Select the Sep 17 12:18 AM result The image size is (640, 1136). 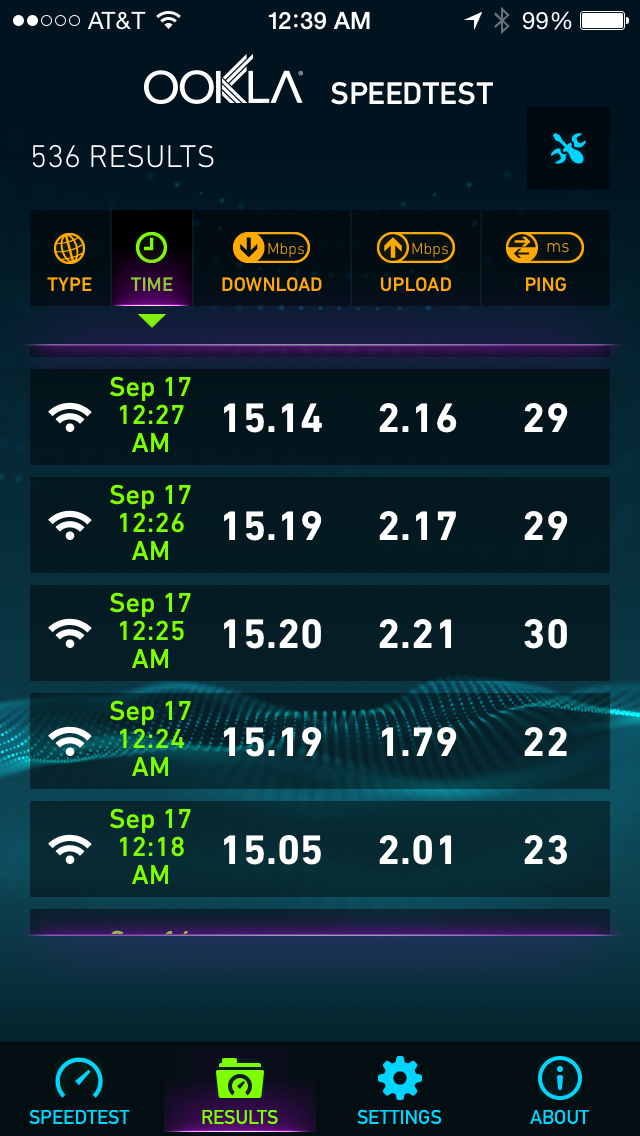(x=320, y=849)
